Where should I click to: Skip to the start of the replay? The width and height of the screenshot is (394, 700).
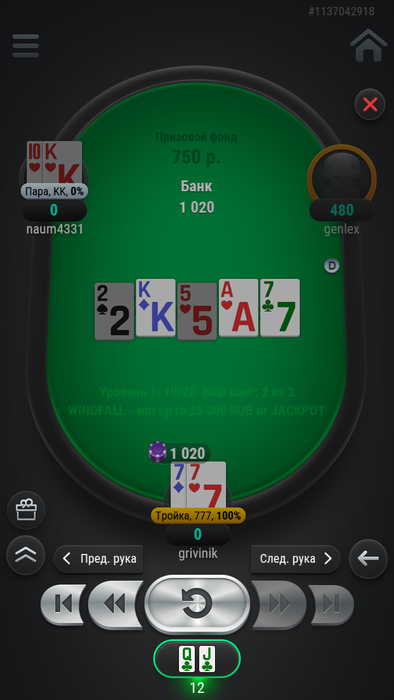point(63,604)
